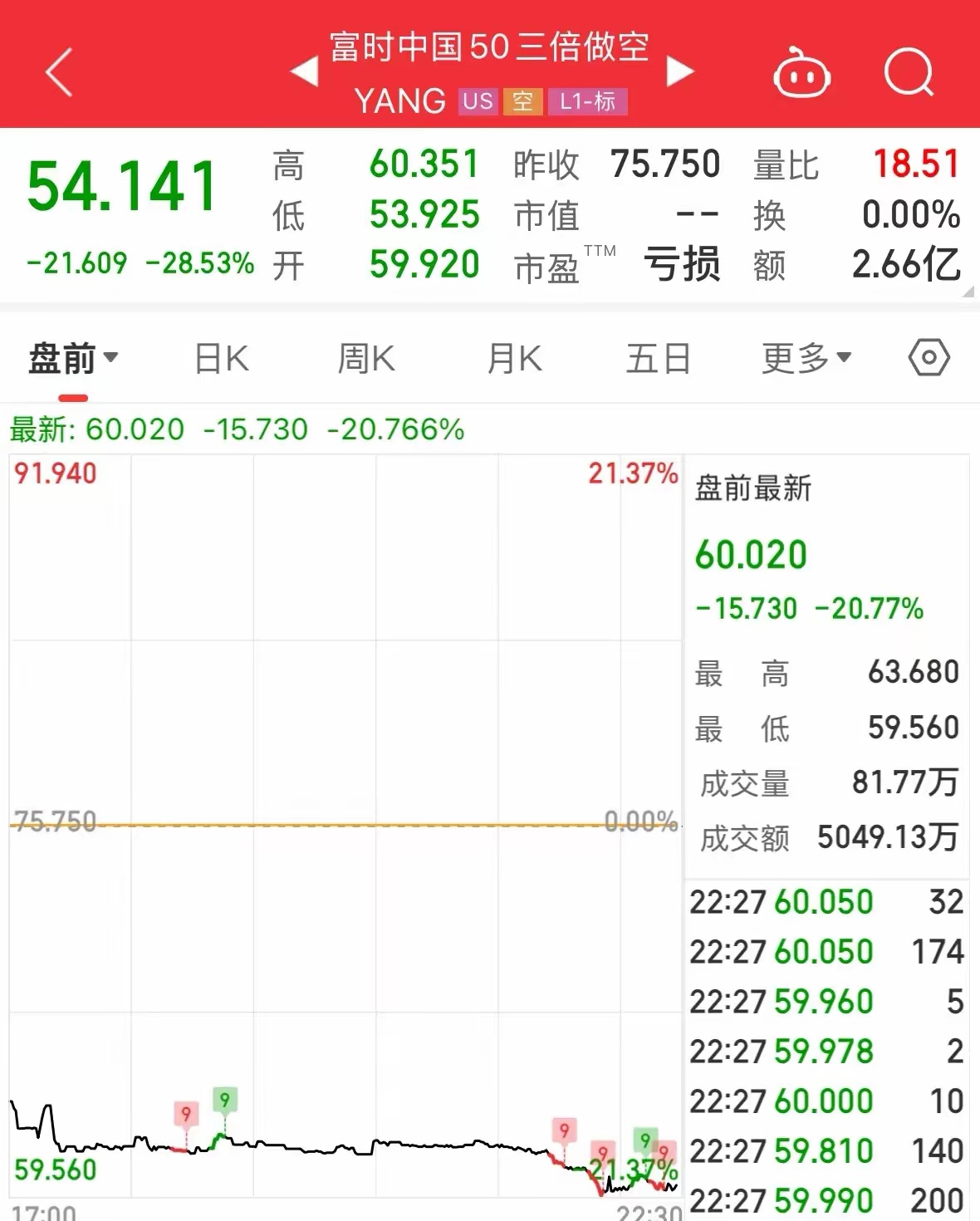Open the search function
Viewport: 980px width, 1221px height.
pyautogui.click(x=909, y=74)
